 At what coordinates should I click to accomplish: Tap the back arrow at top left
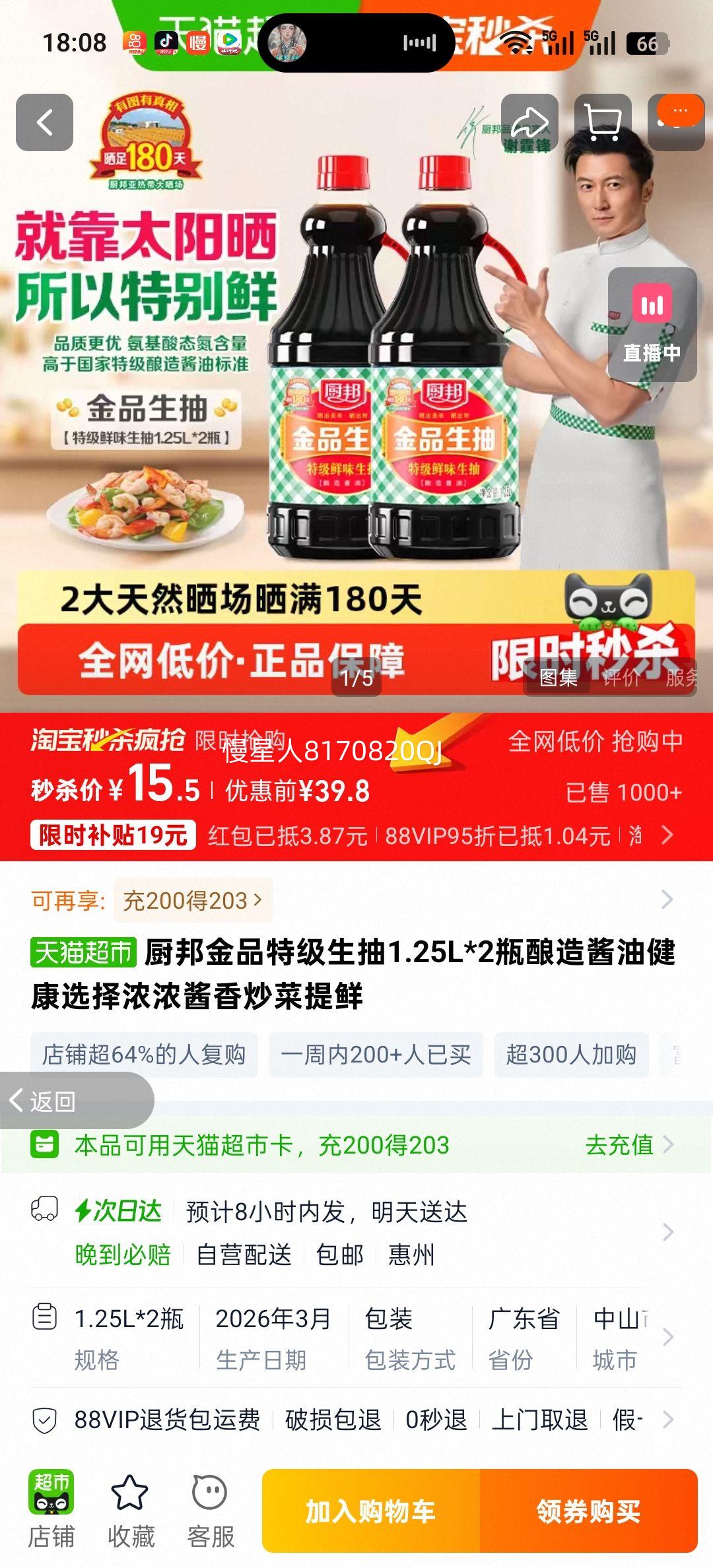(x=43, y=123)
